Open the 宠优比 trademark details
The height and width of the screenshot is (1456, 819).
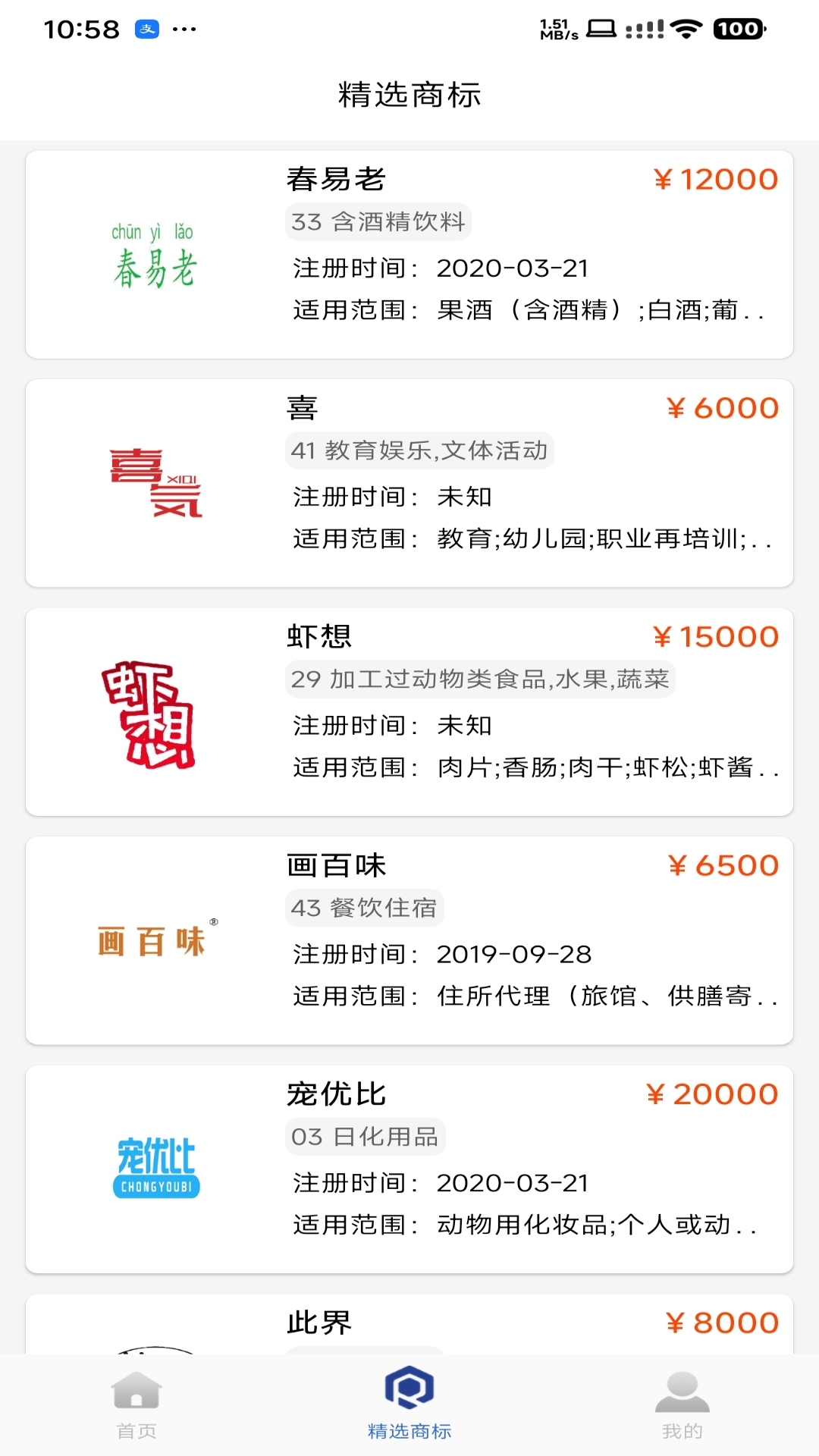tap(409, 1169)
